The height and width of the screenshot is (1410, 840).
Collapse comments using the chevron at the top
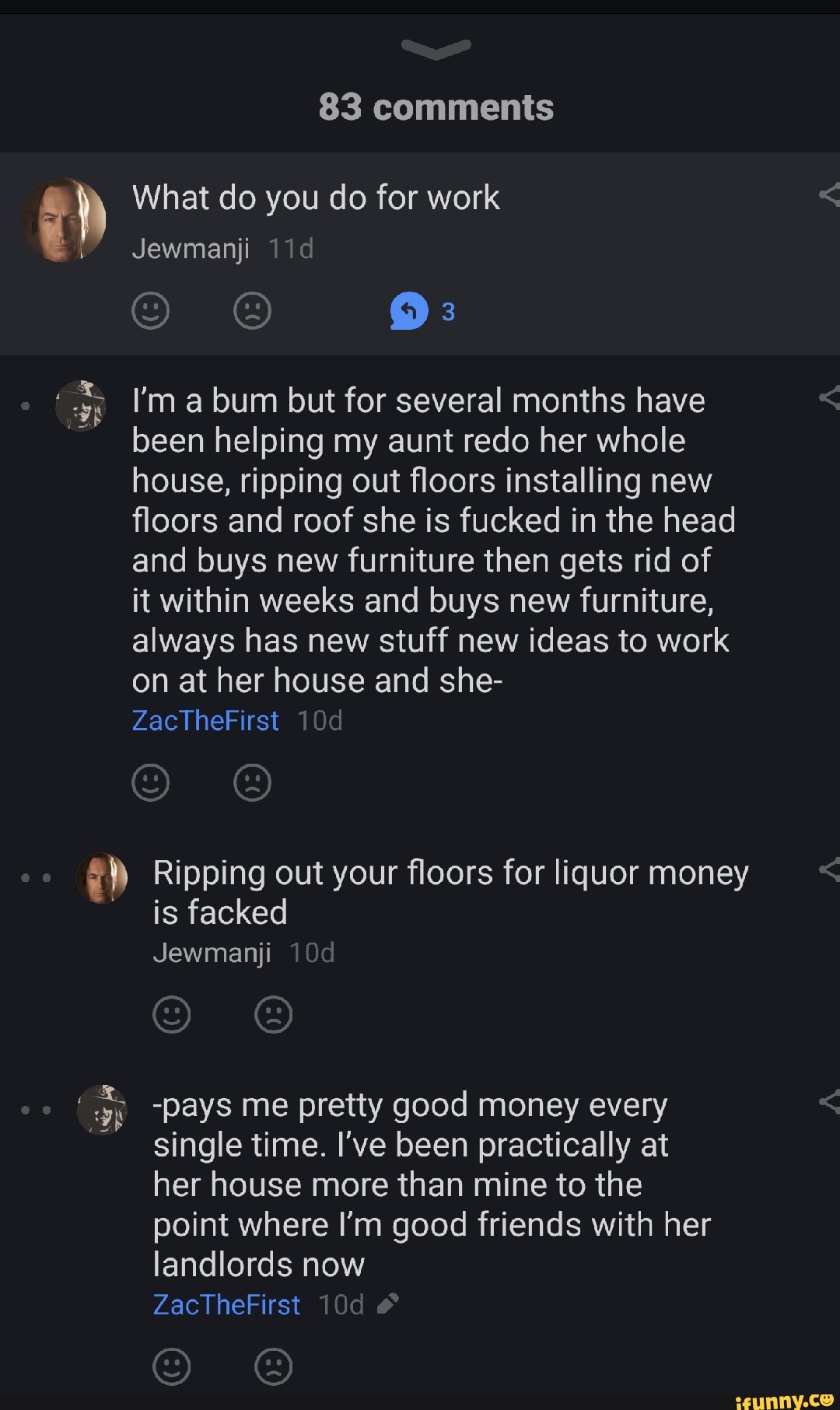436,49
